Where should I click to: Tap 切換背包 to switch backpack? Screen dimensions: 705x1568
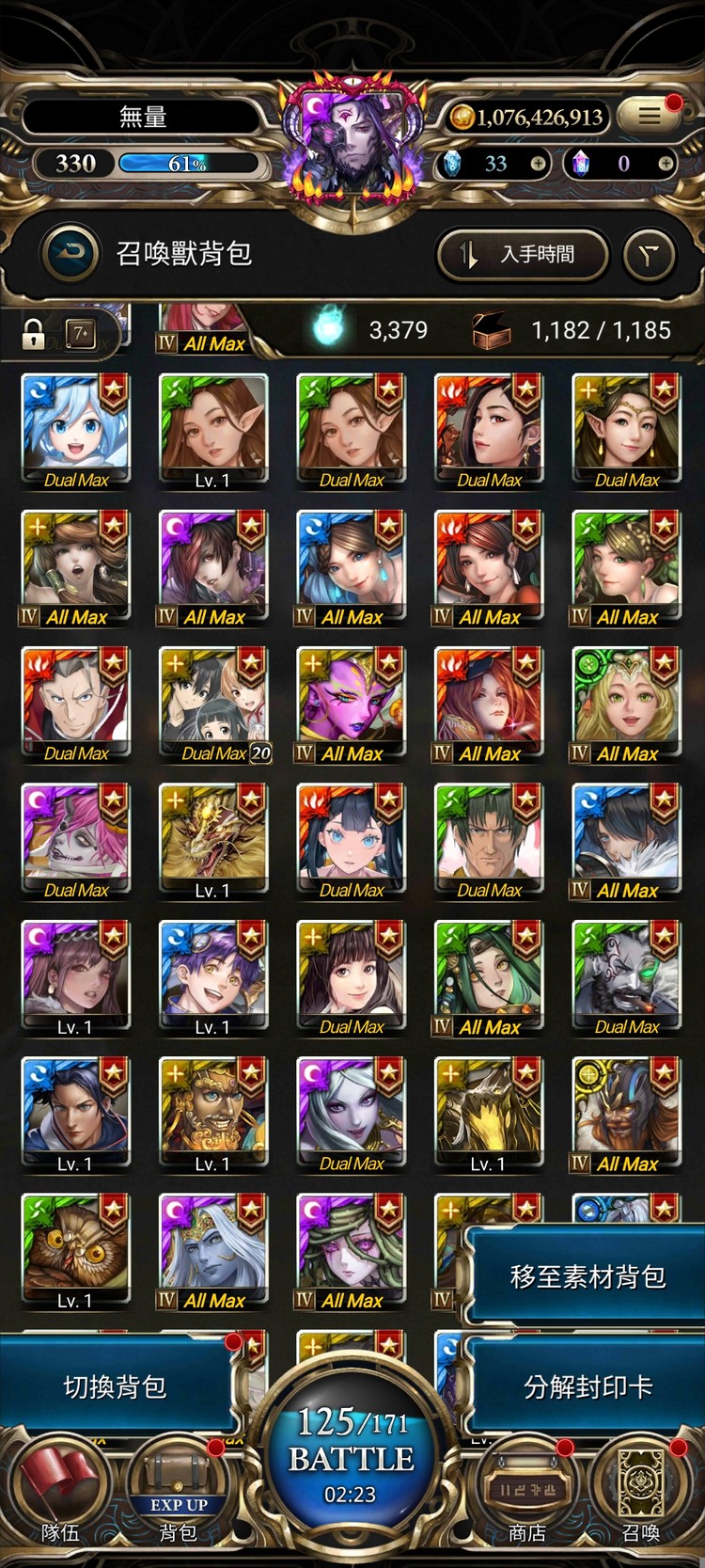tap(115, 1386)
